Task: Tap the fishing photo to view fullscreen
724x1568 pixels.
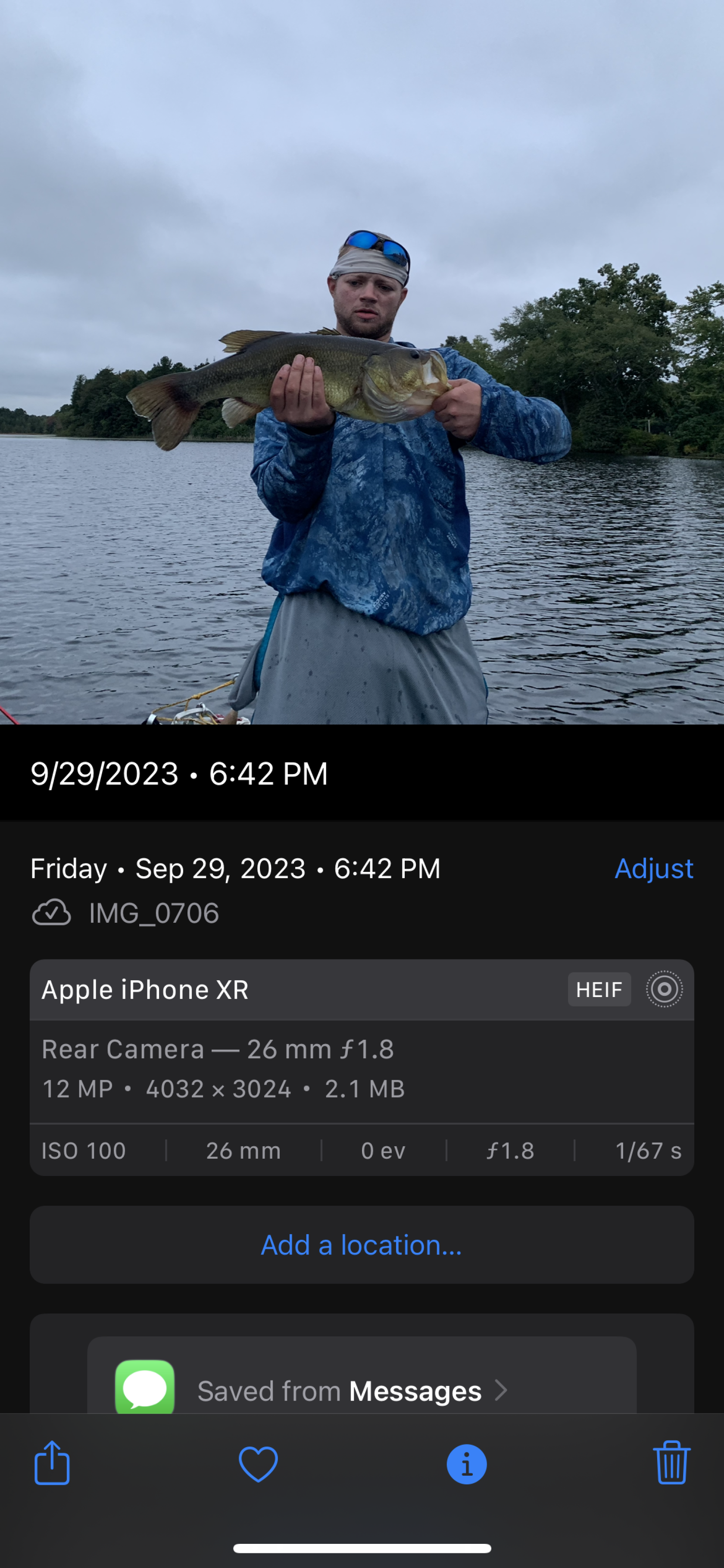Action: click(362, 362)
